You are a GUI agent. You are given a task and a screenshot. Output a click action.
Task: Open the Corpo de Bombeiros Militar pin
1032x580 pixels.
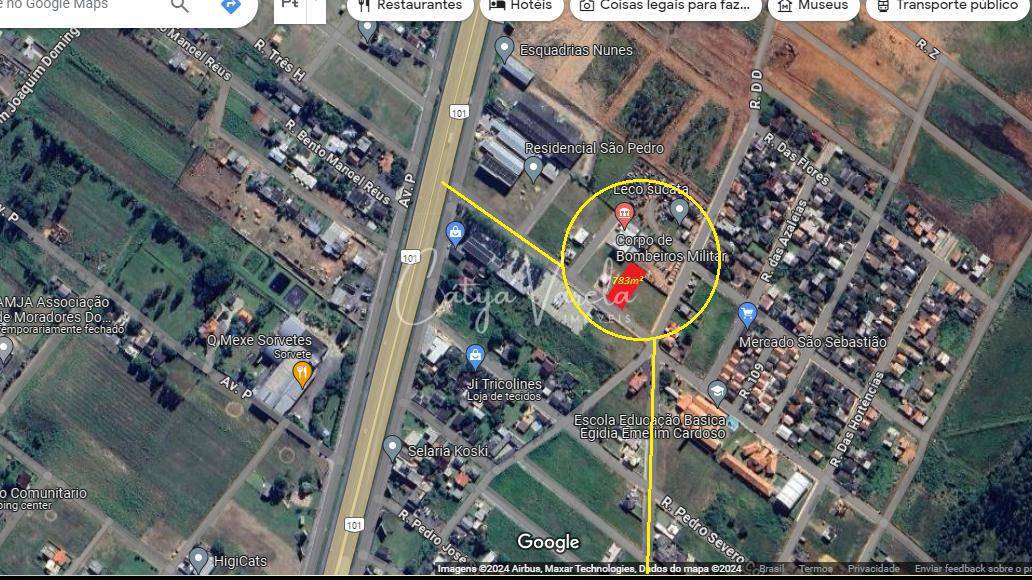625,214
